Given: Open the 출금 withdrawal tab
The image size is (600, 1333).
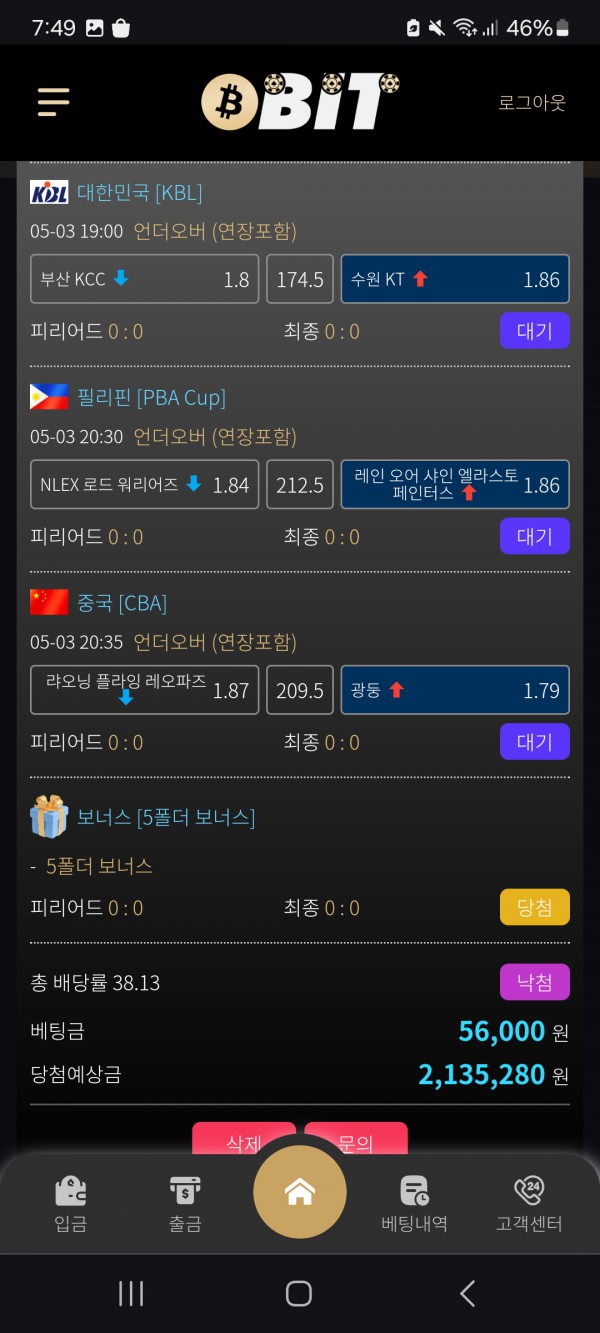Looking at the screenshot, I should pos(185,1203).
